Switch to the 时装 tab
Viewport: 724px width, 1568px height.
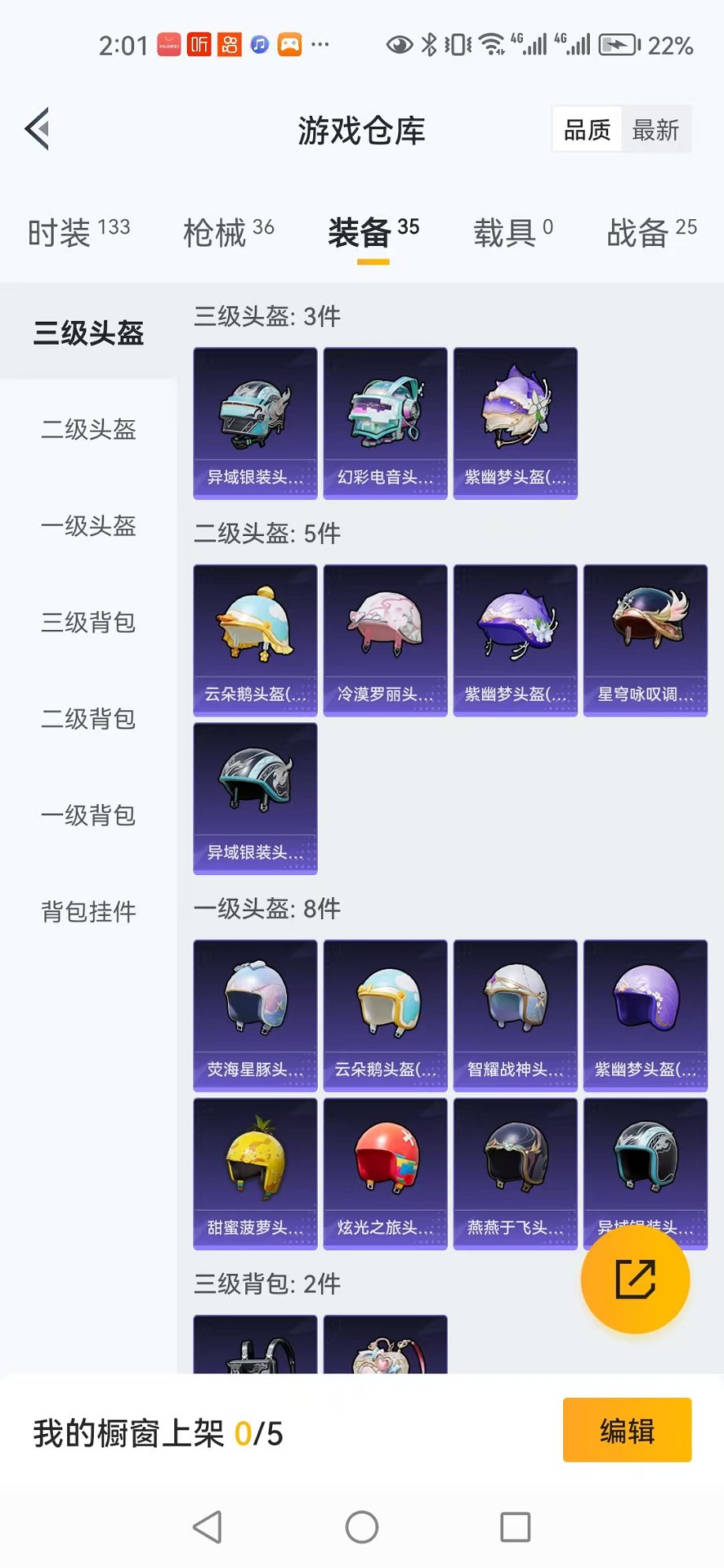coord(78,233)
